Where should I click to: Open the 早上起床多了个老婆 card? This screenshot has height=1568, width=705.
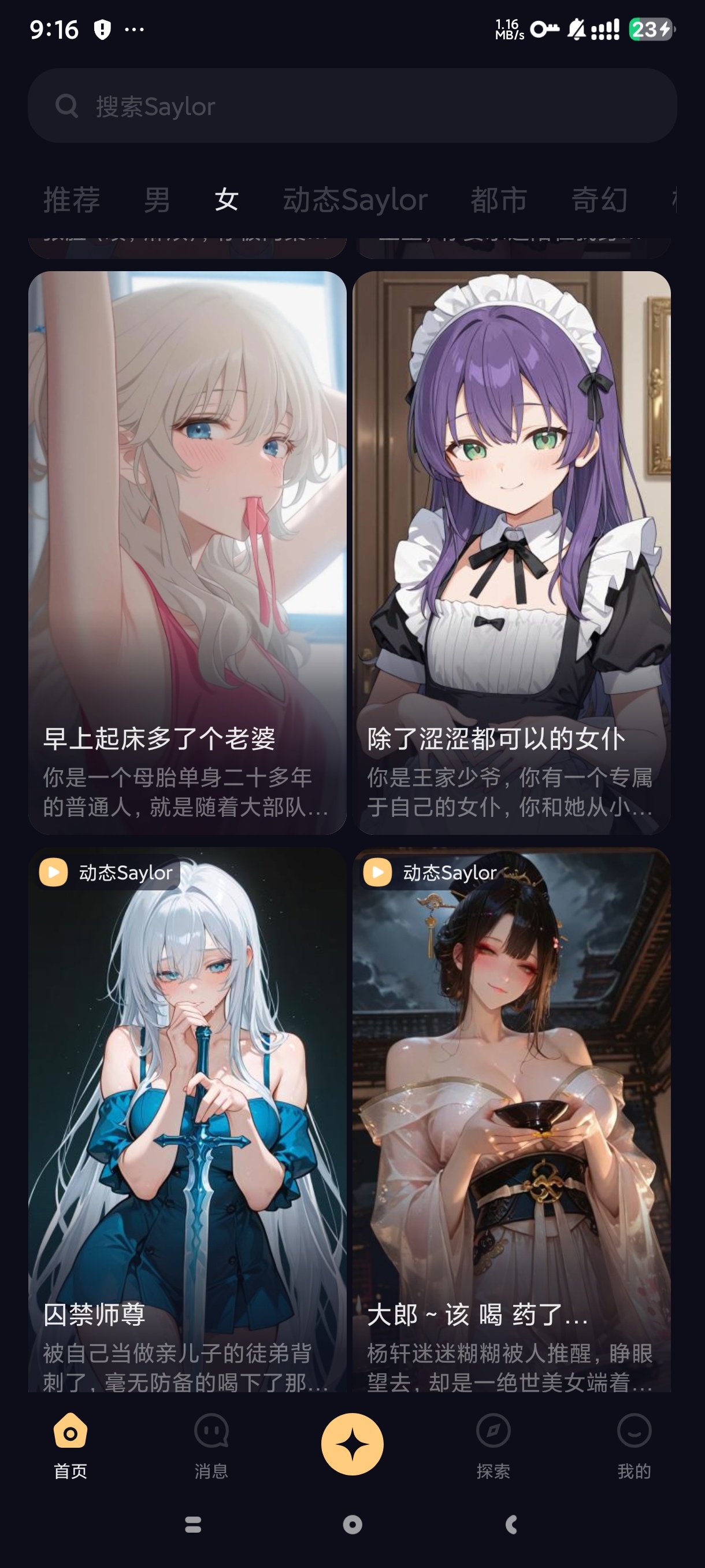click(187, 552)
